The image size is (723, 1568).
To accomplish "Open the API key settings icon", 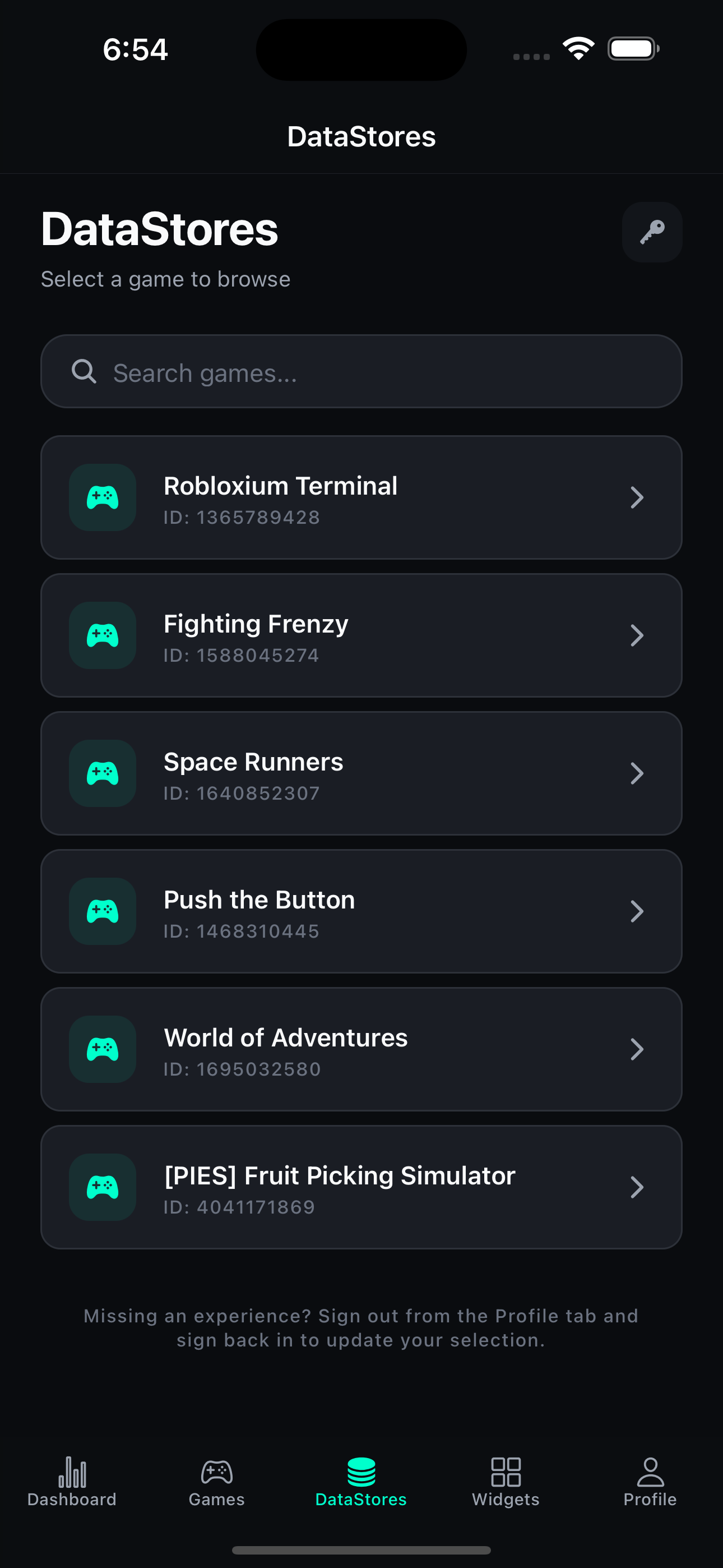I will click(x=652, y=232).
